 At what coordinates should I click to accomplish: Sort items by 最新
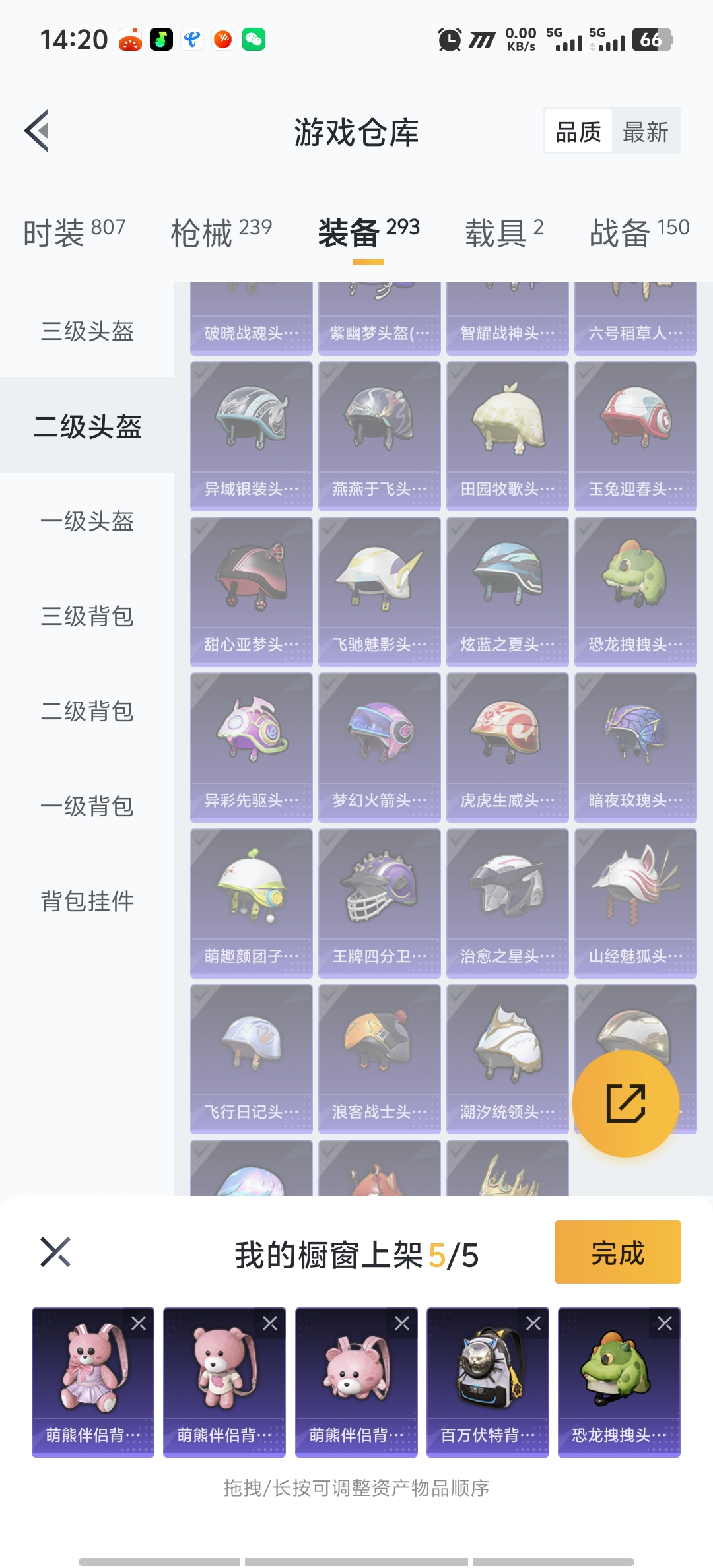(x=645, y=132)
